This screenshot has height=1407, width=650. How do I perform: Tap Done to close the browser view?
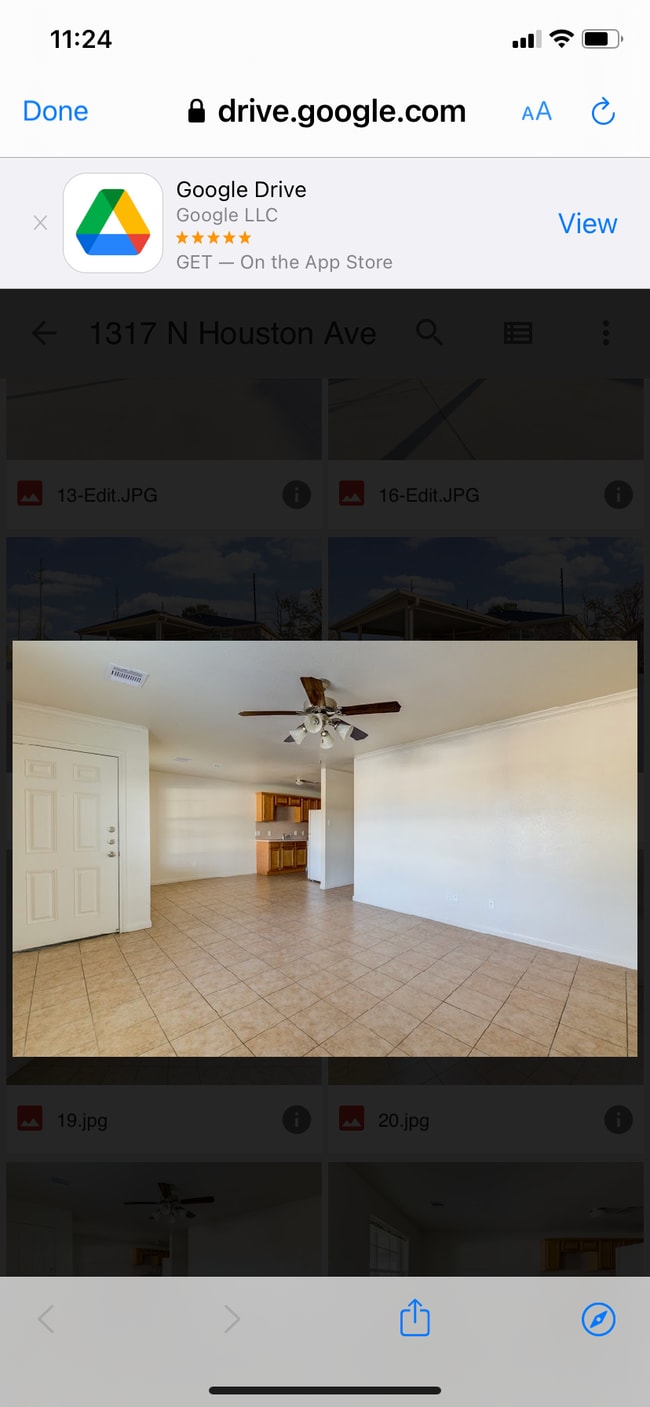click(55, 111)
